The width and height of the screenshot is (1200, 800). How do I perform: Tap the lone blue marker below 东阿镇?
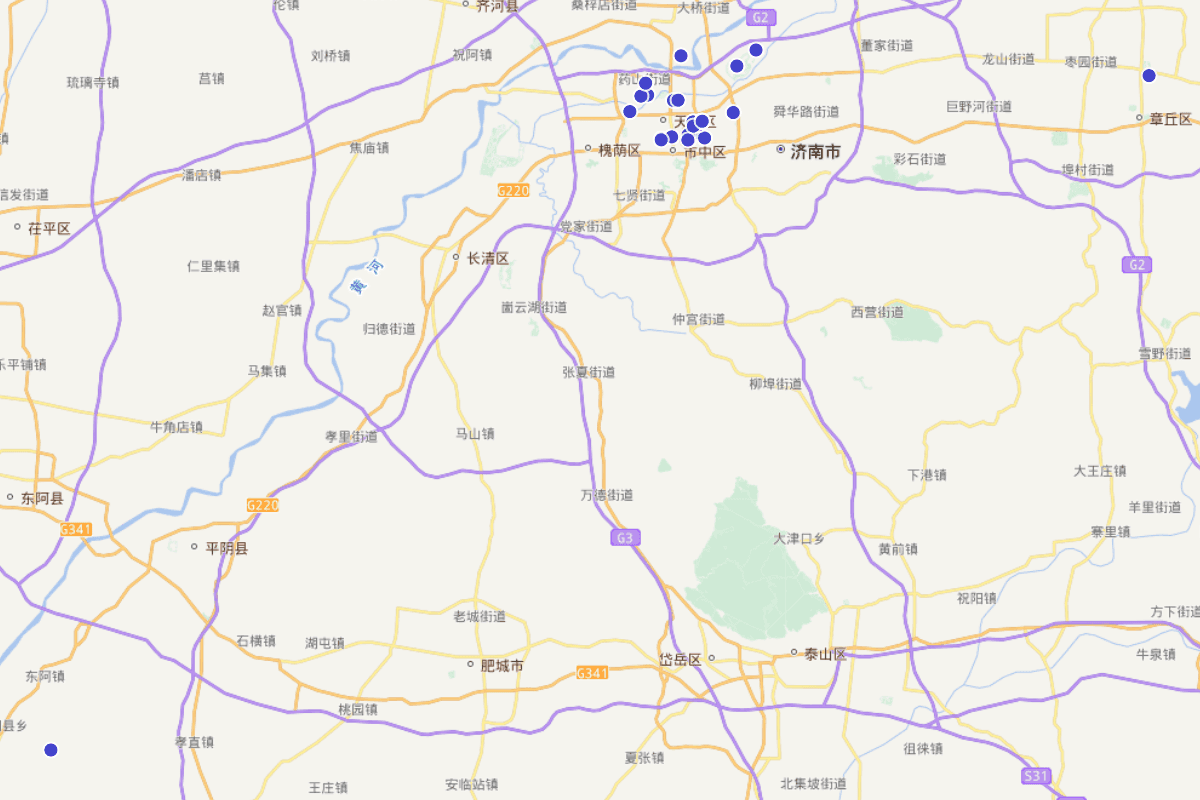51,750
